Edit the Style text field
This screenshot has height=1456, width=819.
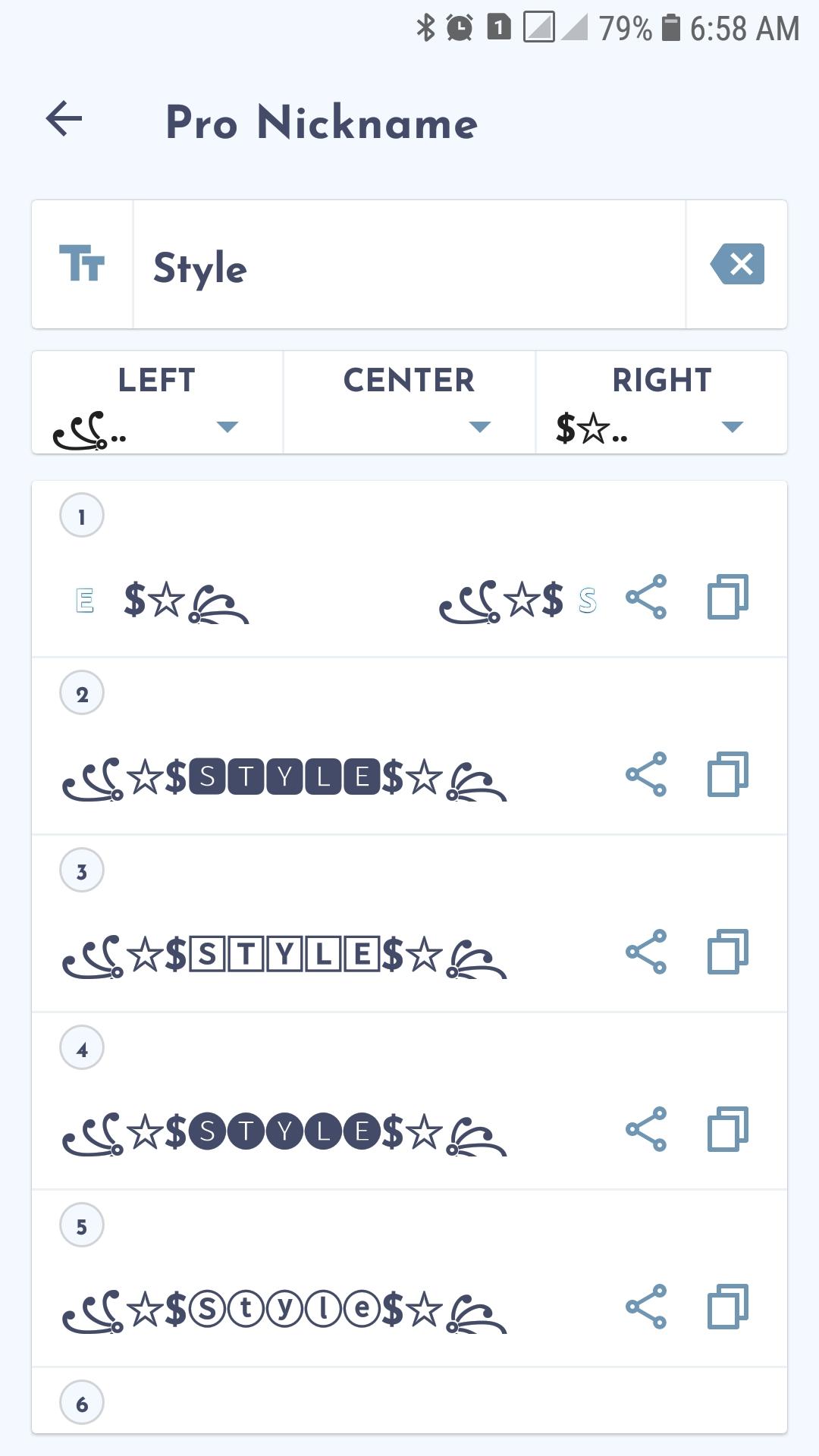click(409, 265)
